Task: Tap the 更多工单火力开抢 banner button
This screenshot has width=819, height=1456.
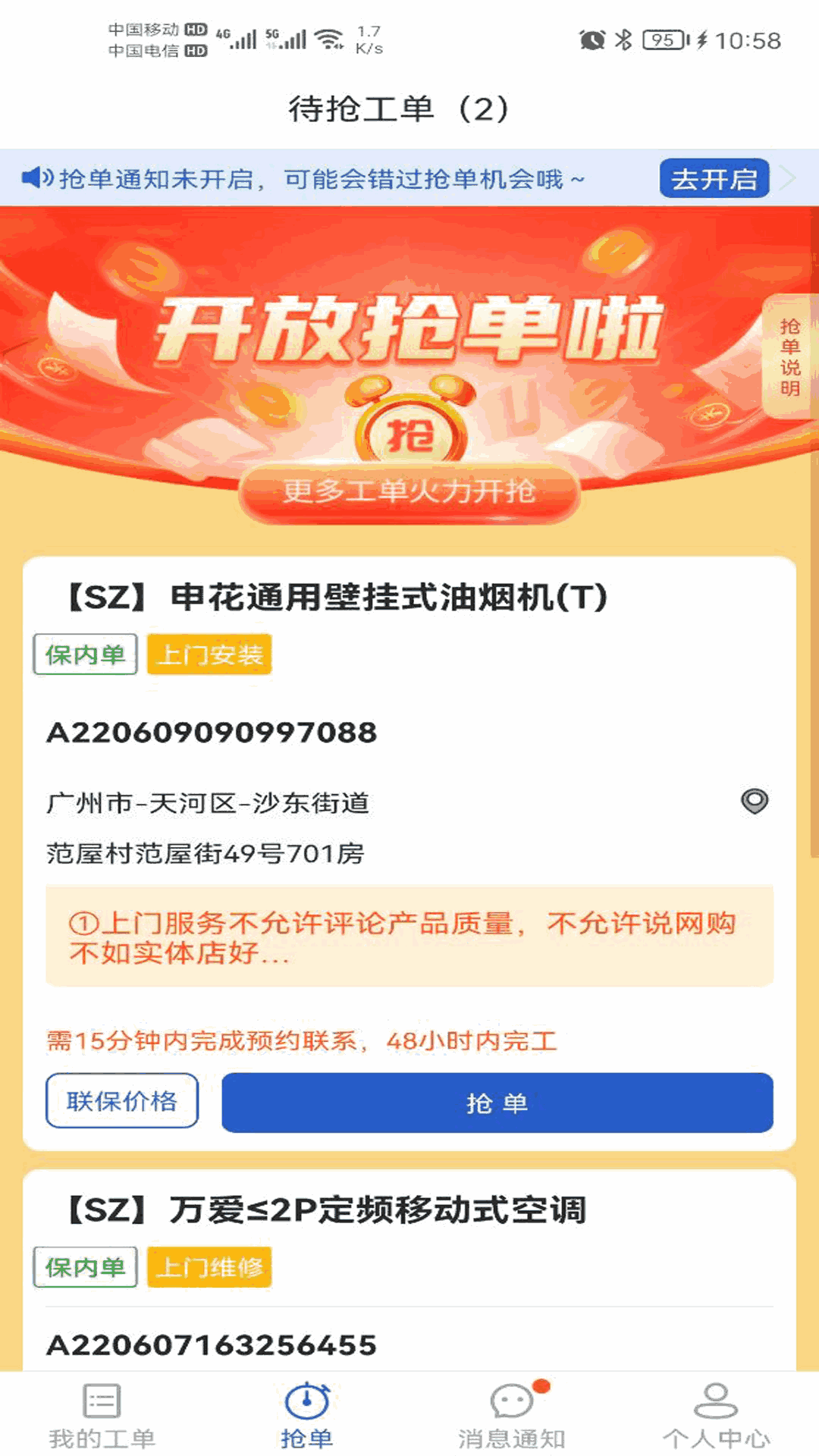Action: [x=409, y=491]
